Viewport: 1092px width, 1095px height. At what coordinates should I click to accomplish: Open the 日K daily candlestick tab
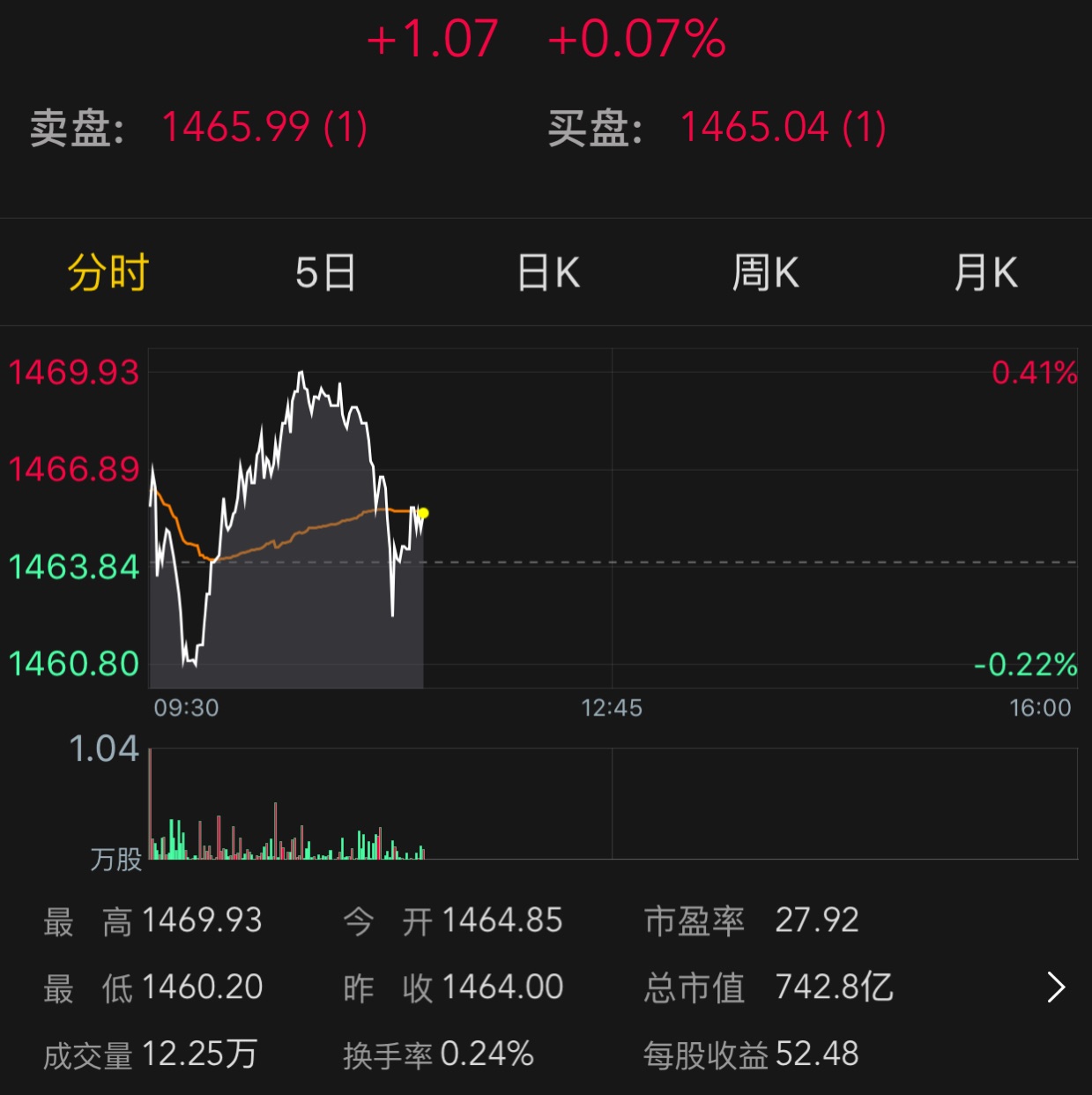point(548,272)
